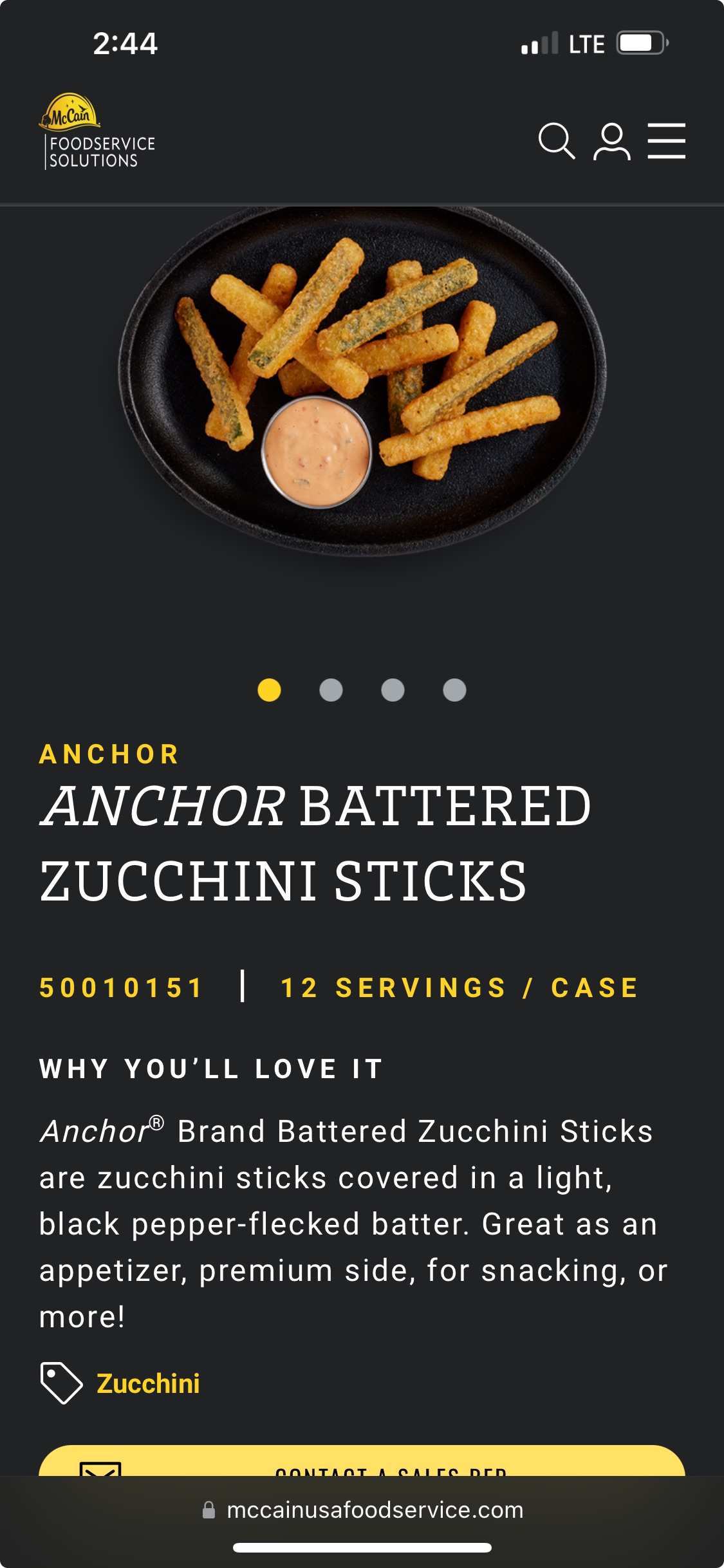Open the search magnifier icon
The image size is (724, 1568).
(557, 141)
